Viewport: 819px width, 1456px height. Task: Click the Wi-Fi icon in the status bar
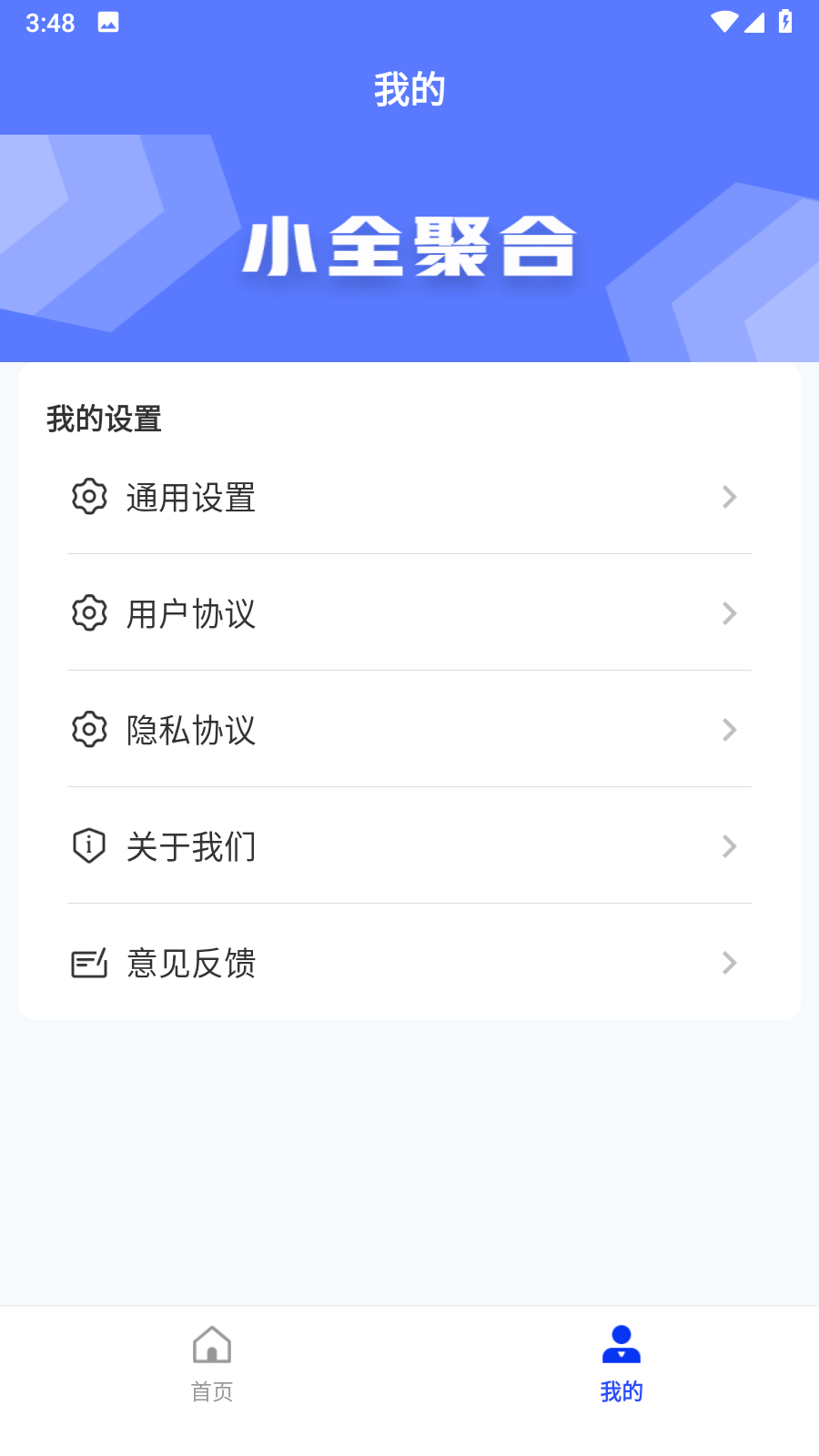pos(723,23)
